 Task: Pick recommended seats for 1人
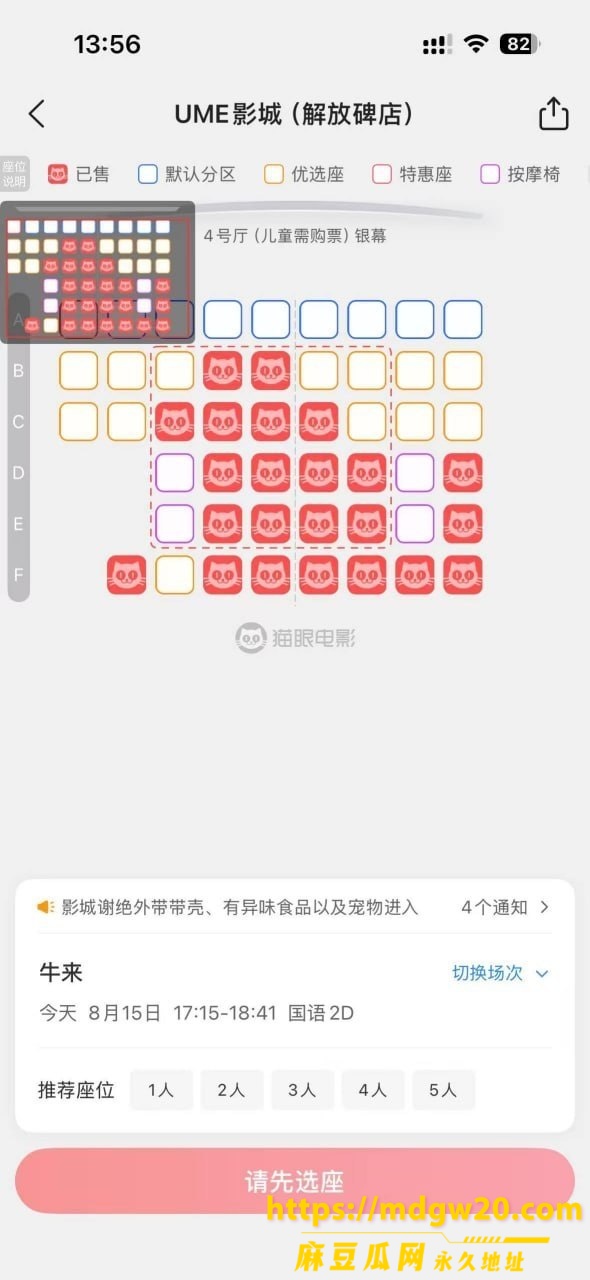[161, 1090]
